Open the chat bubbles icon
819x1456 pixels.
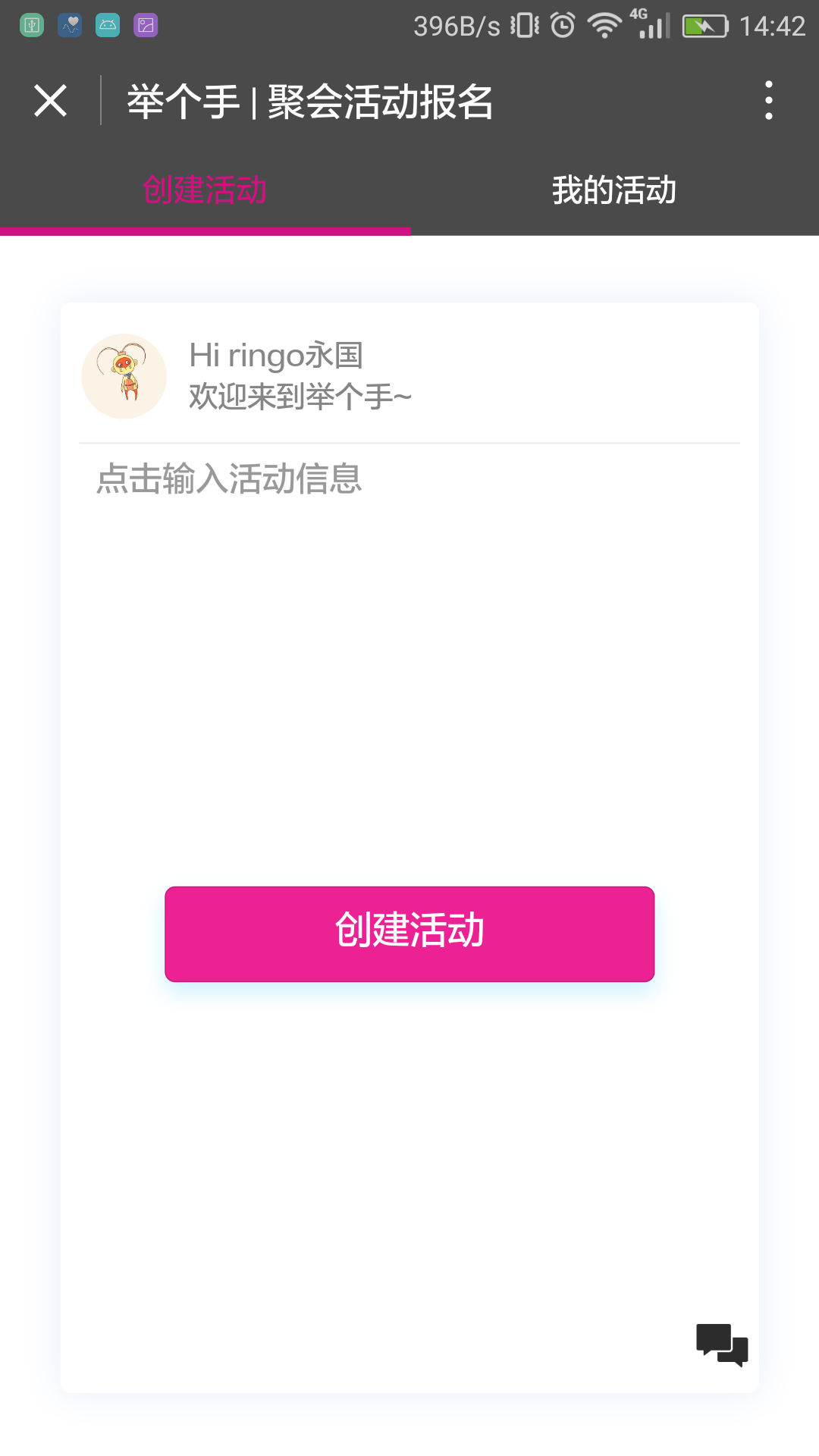click(722, 1345)
